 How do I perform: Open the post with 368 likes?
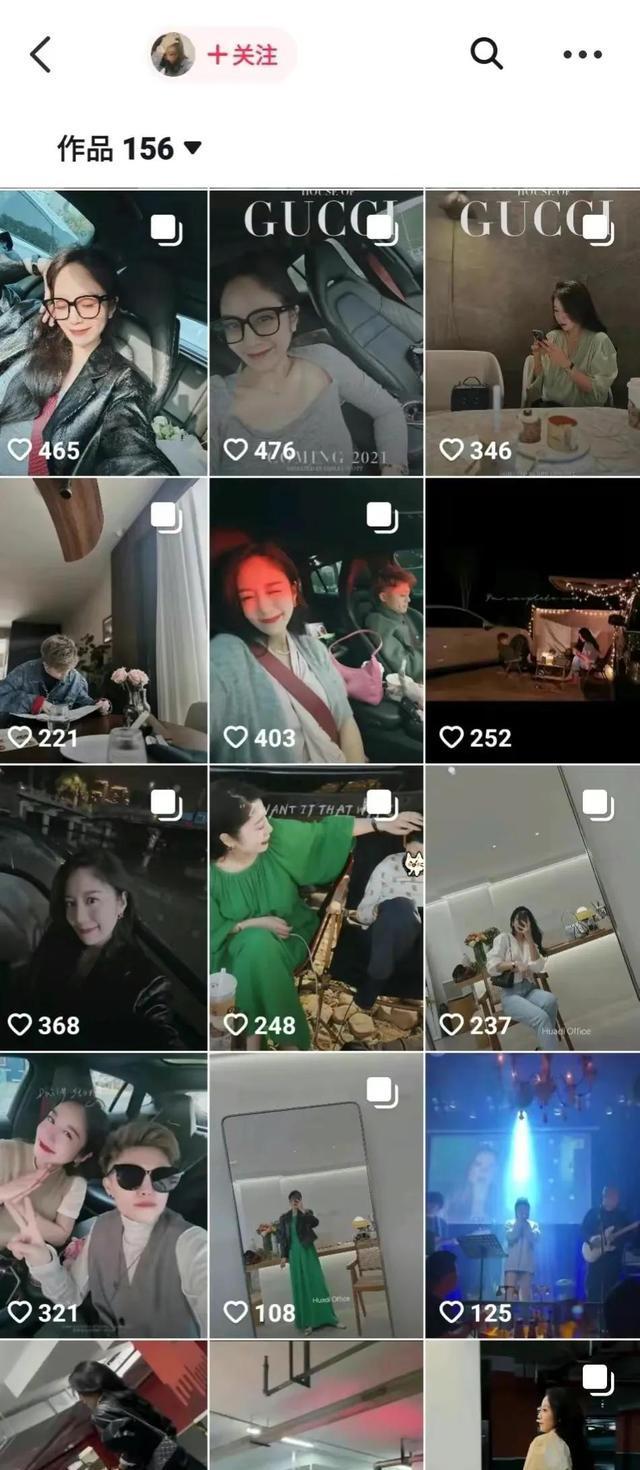tap(103, 908)
